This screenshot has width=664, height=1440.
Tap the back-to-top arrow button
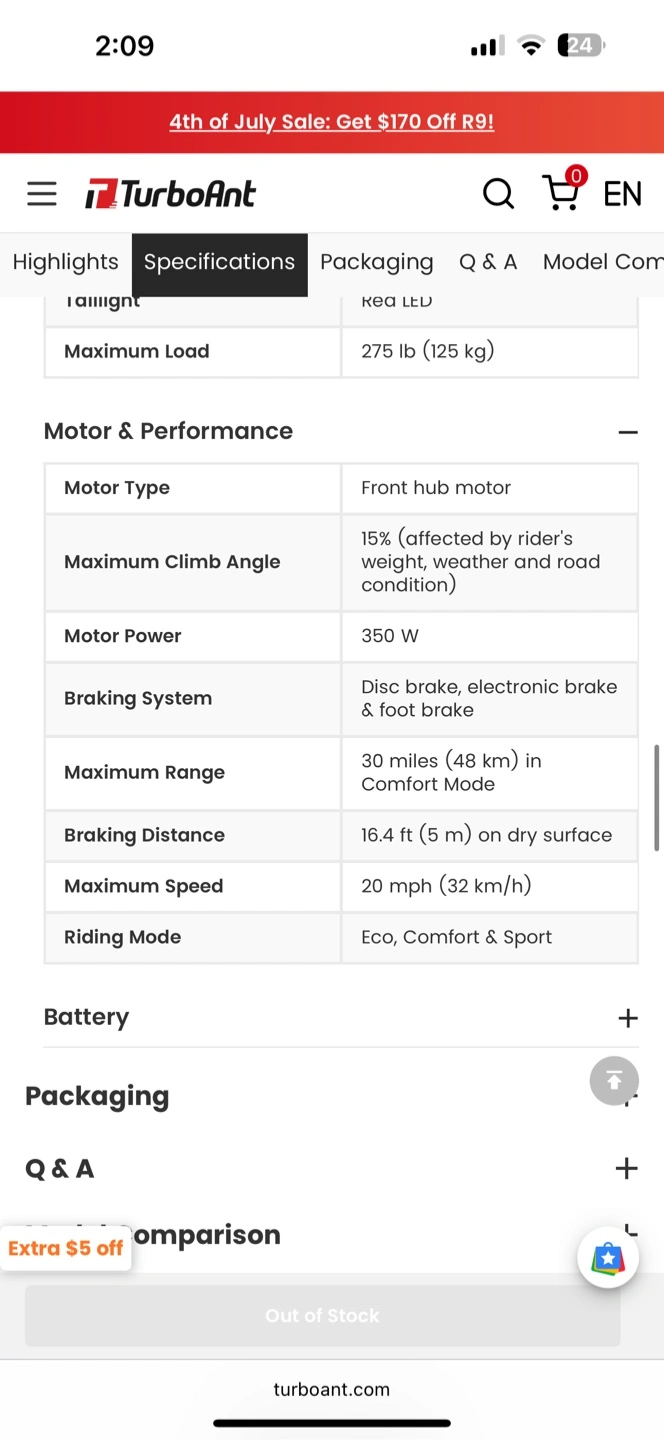(x=614, y=1081)
